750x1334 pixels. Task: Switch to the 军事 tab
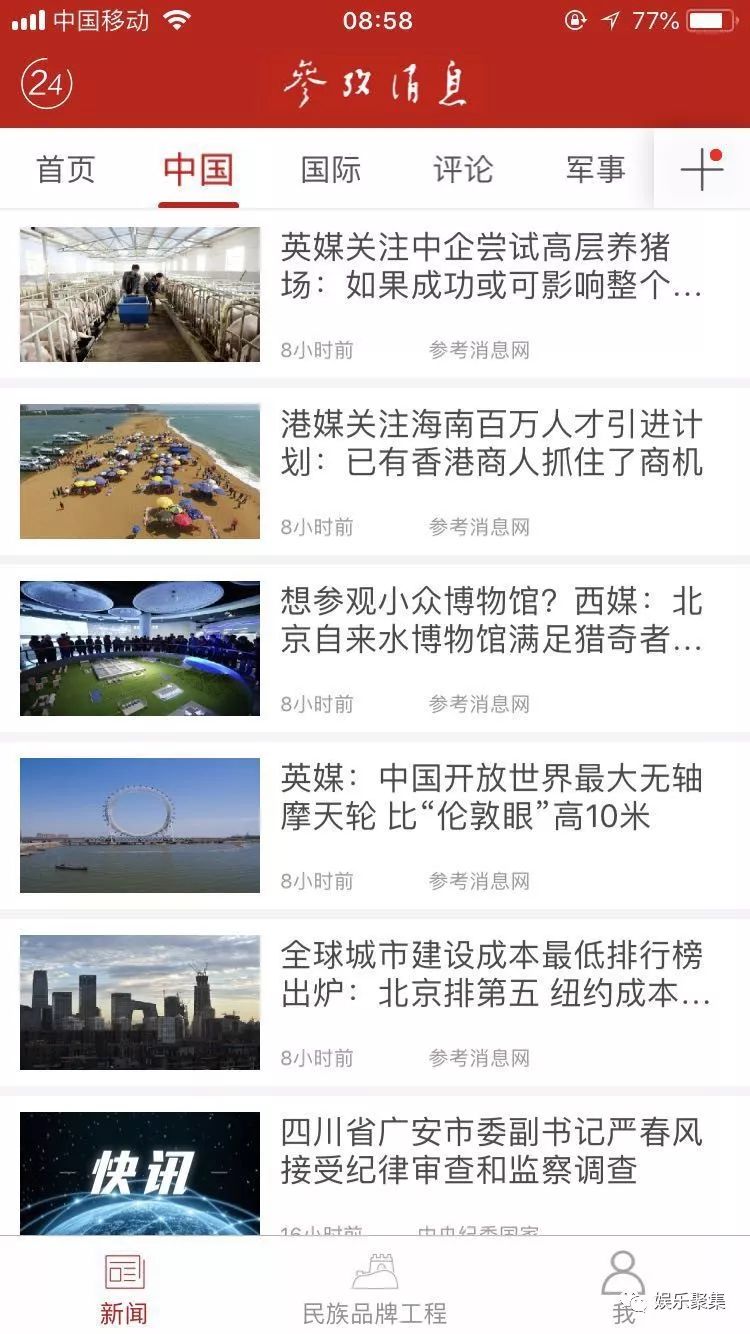pyautogui.click(x=595, y=169)
